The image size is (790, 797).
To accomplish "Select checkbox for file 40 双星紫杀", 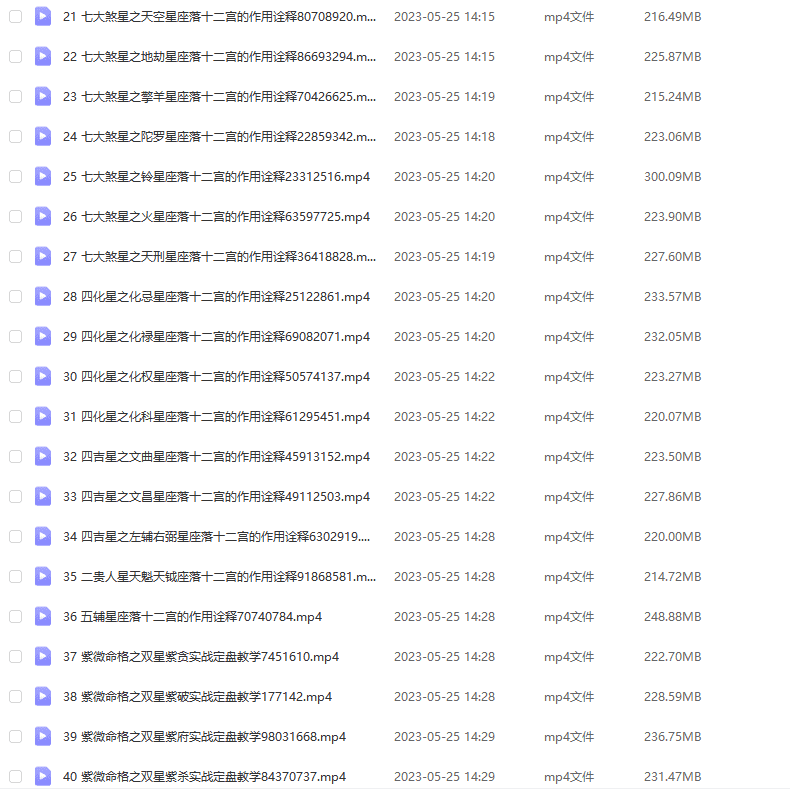I will click(x=15, y=777).
